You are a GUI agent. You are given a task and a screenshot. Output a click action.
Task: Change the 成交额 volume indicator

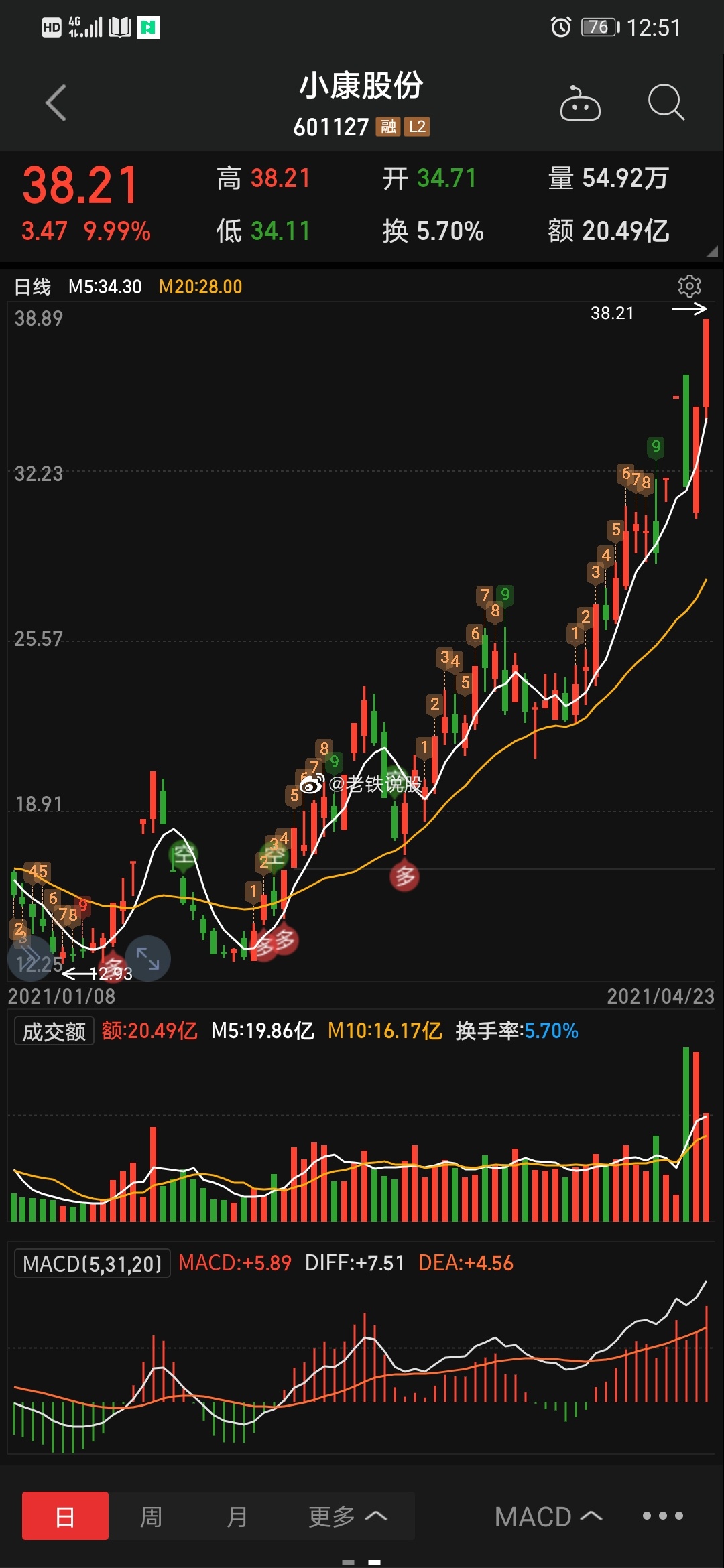(54, 1031)
